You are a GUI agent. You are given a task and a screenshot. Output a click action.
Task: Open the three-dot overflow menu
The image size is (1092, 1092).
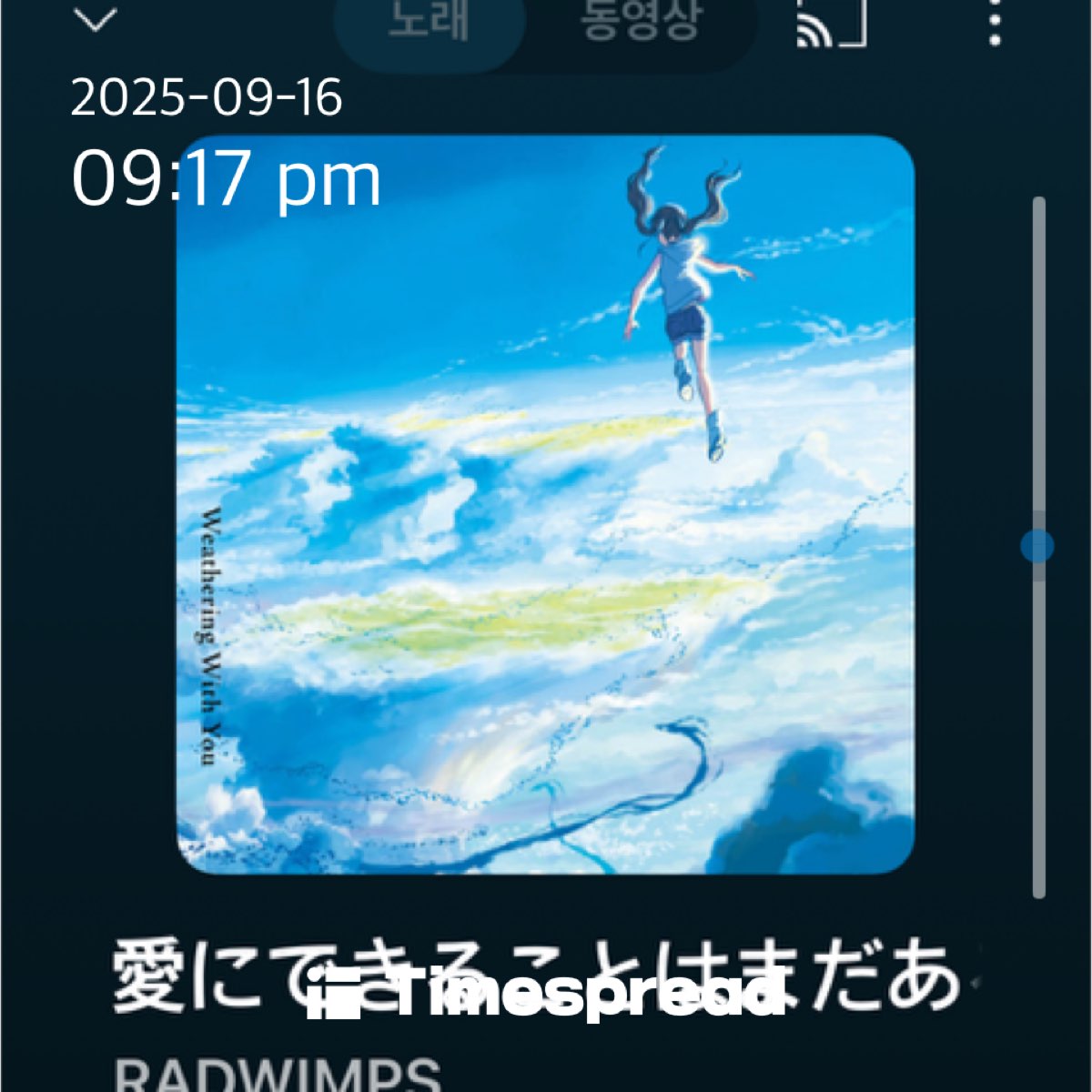tap(996, 23)
